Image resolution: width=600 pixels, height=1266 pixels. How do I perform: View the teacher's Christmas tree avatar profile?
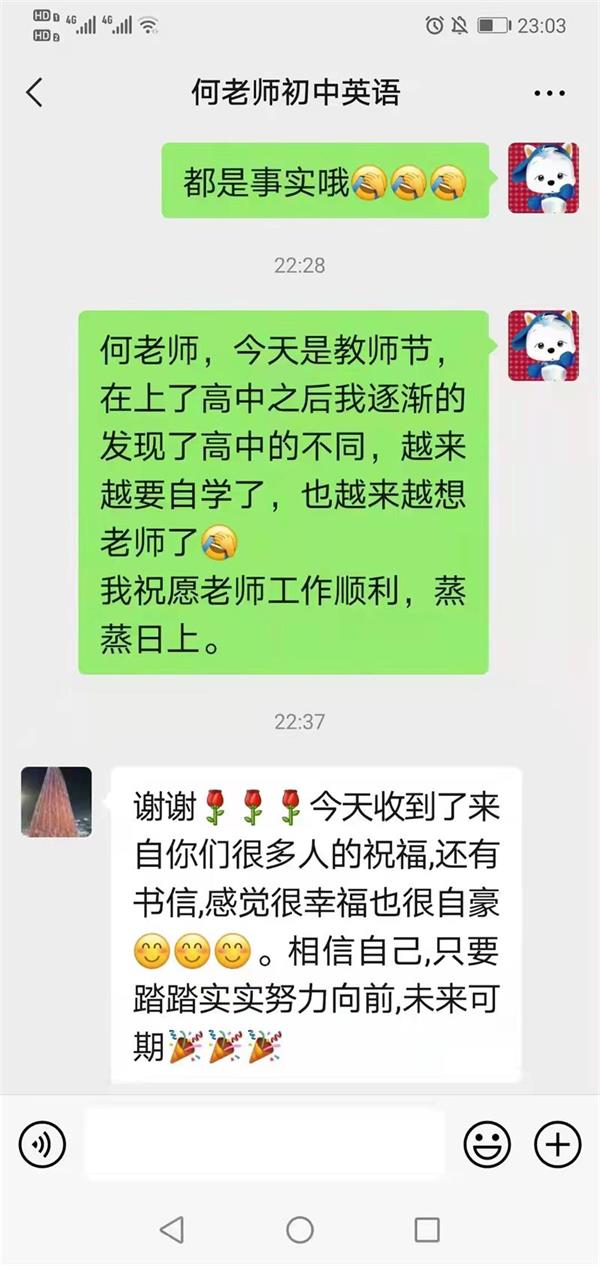pos(56,801)
